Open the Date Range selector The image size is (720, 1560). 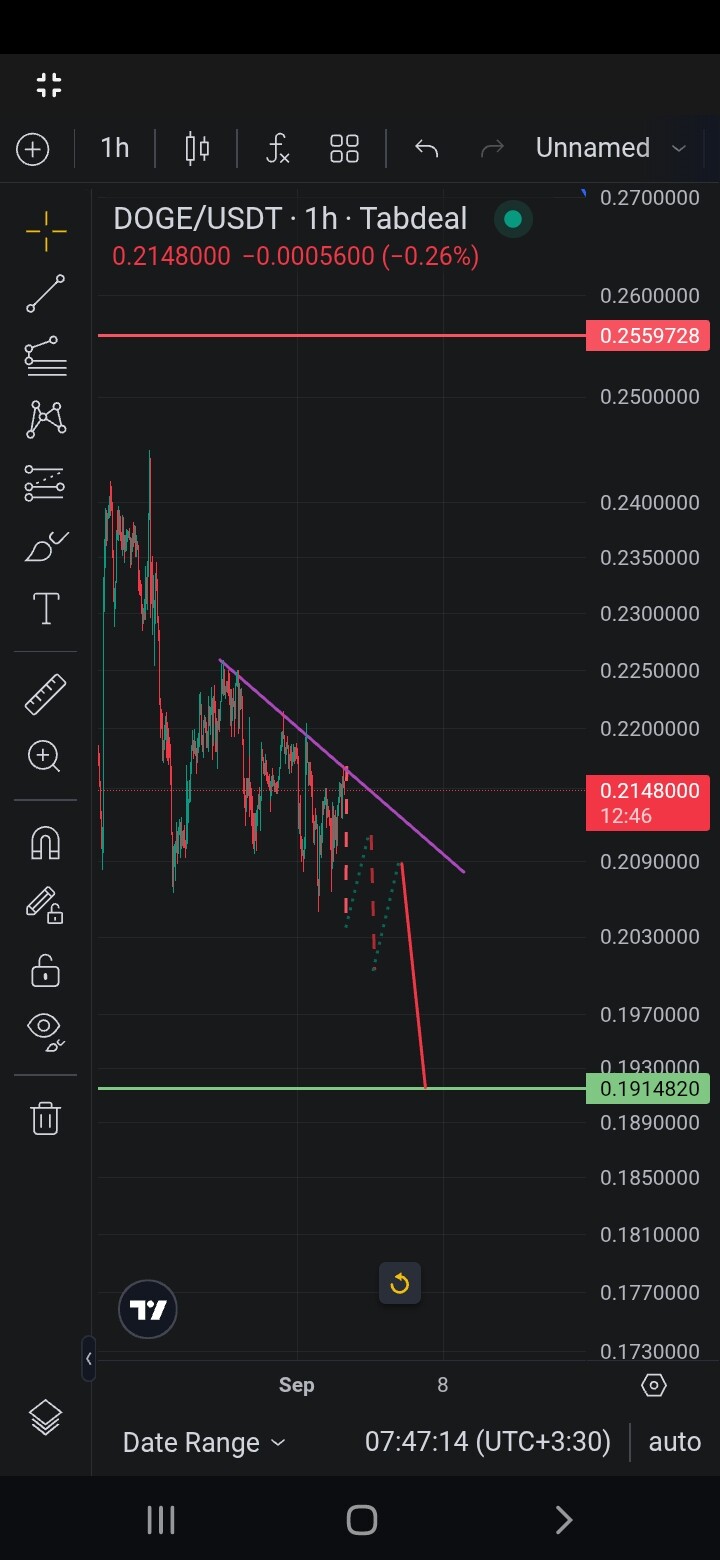[204, 1442]
